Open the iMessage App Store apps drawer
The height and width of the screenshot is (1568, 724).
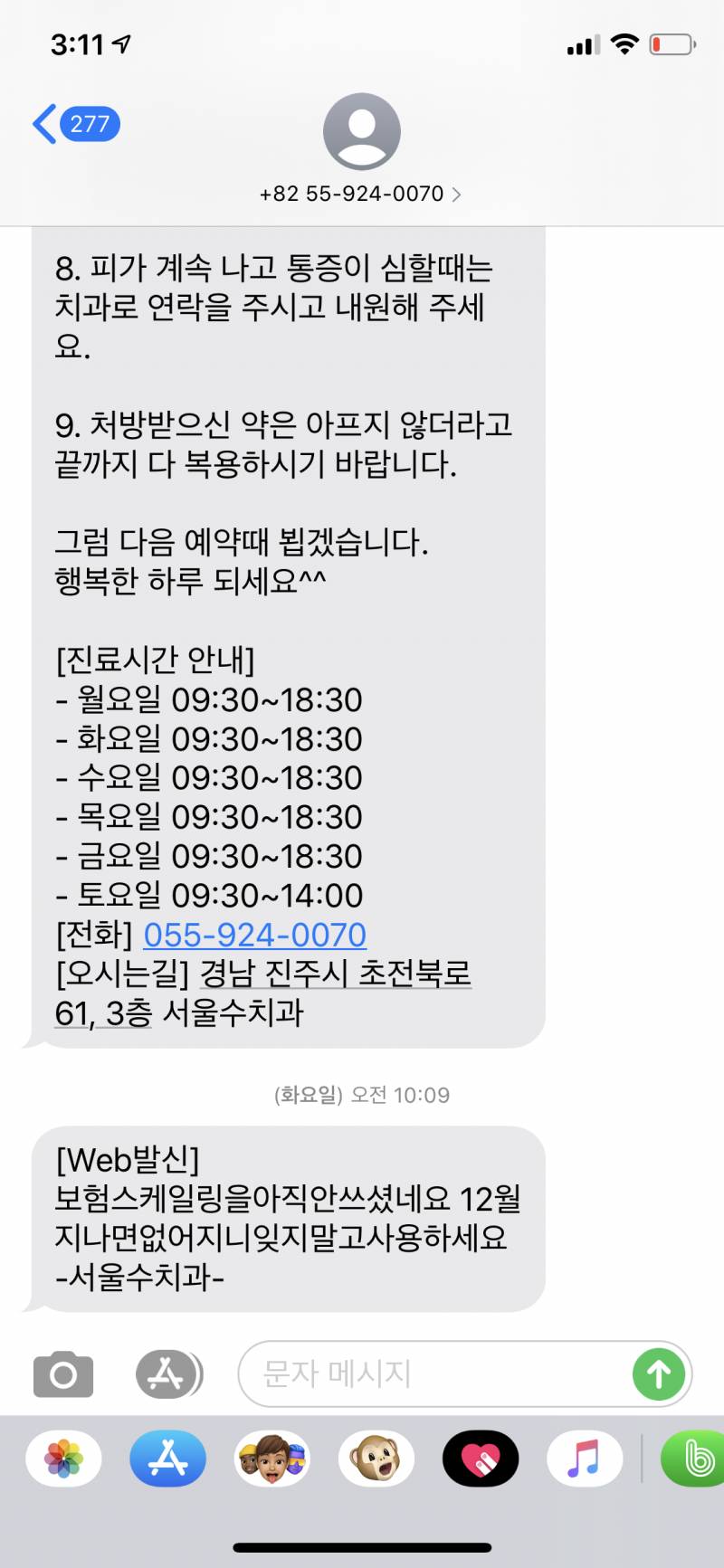coord(168,1374)
